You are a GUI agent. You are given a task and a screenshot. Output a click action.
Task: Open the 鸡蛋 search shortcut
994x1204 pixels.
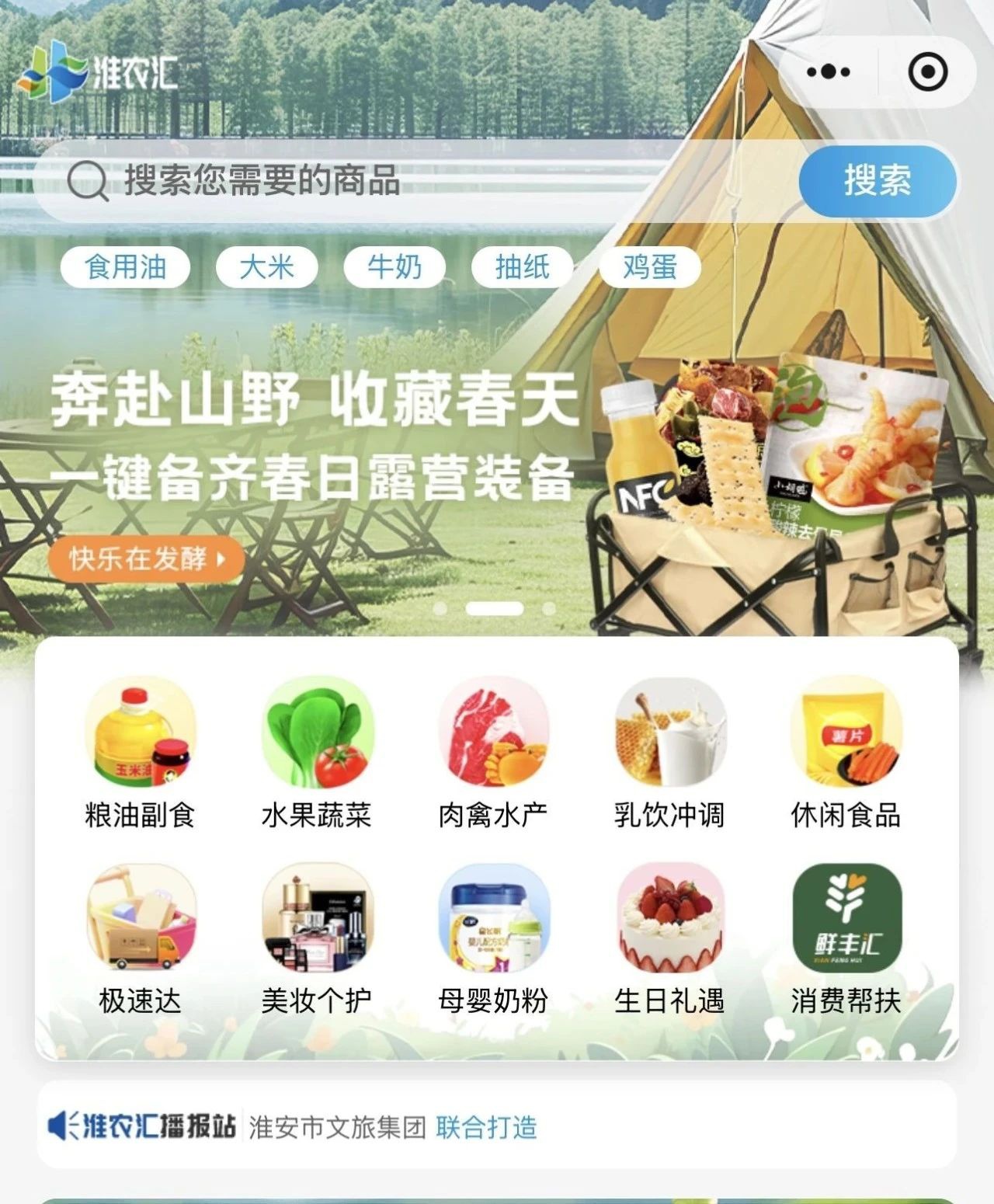click(x=651, y=267)
